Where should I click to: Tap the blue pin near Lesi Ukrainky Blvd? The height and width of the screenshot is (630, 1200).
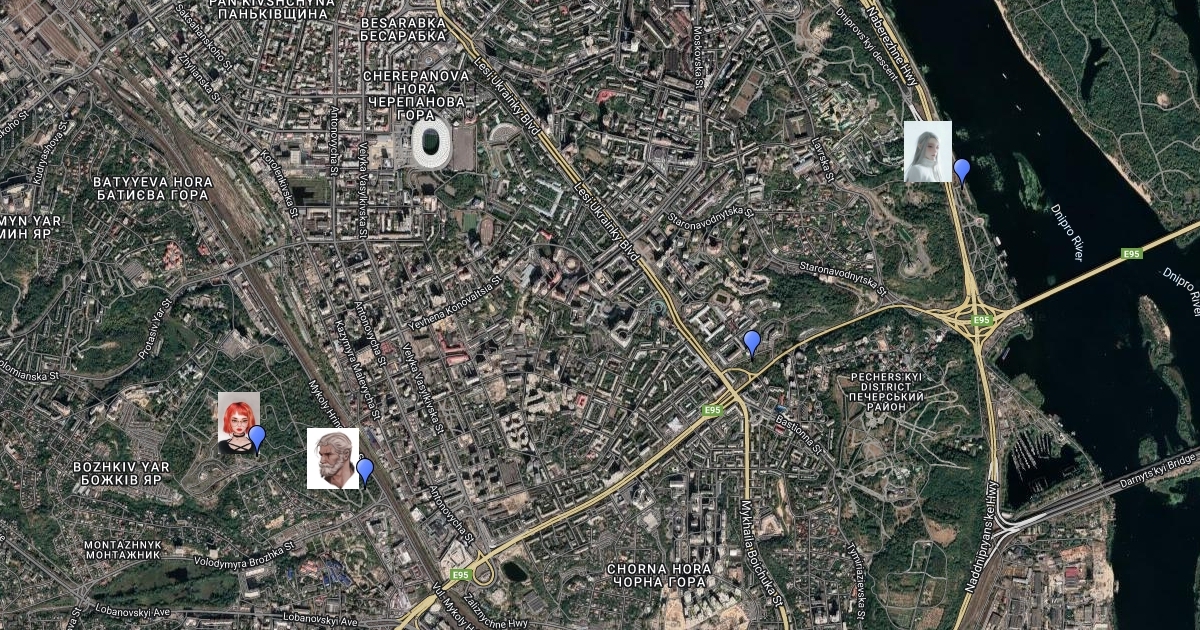pyautogui.click(x=752, y=344)
